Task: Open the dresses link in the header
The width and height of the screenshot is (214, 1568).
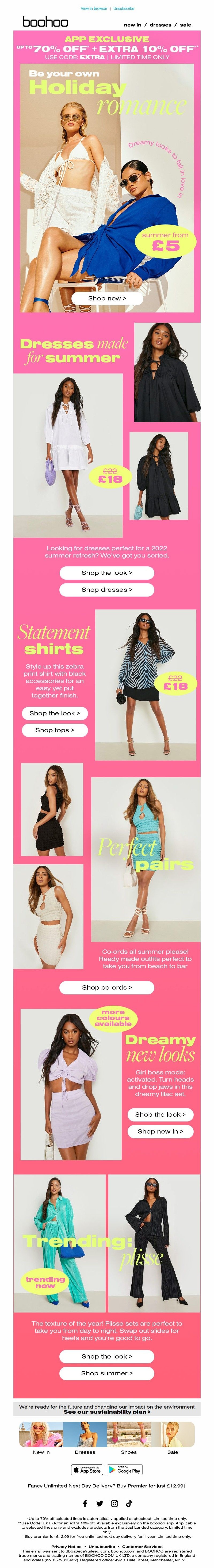Action: (x=160, y=25)
